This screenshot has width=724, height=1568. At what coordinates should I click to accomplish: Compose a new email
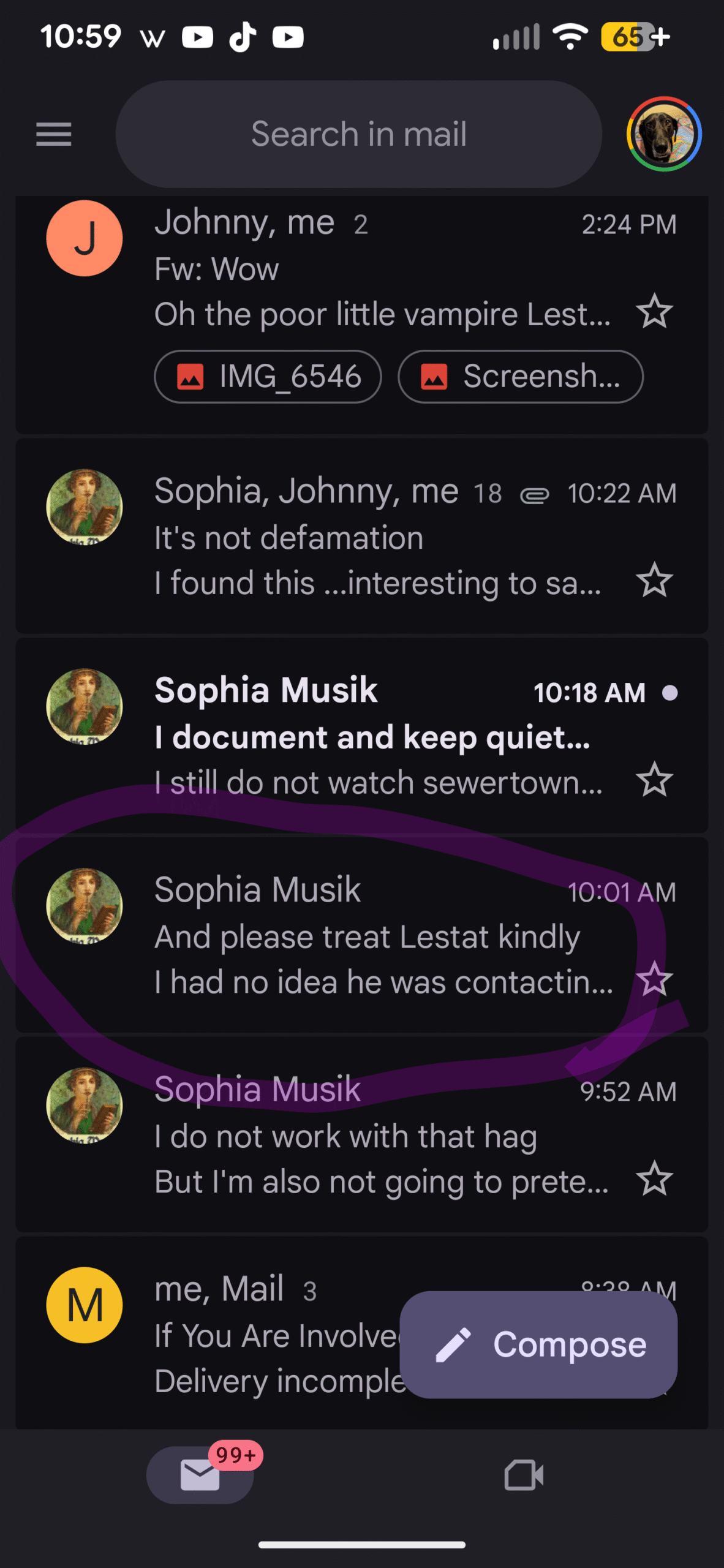tap(538, 1344)
